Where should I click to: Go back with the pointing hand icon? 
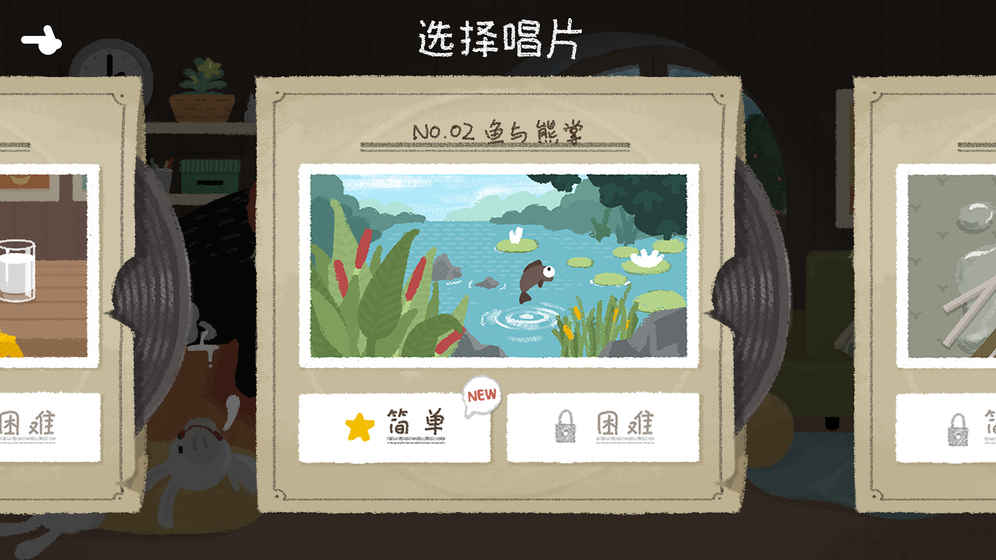pyautogui.click(x=41, y=42)
